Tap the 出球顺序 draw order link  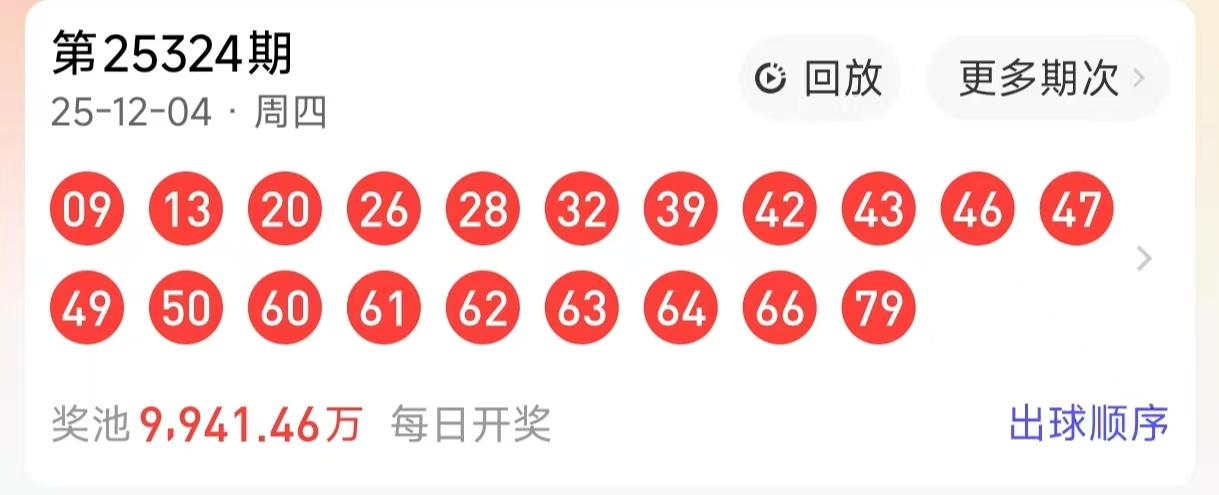click(1089, 424)
